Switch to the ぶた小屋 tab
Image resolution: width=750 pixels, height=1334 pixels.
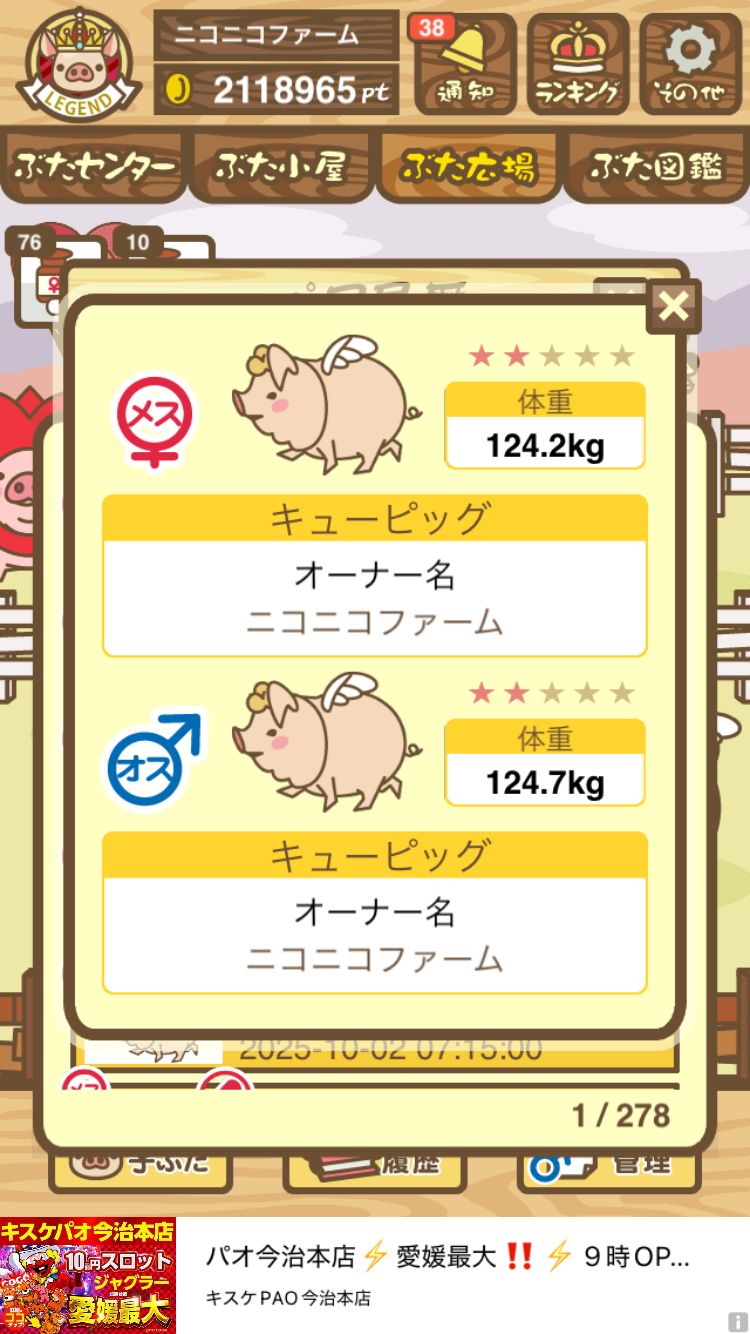(x=281, y=167)
